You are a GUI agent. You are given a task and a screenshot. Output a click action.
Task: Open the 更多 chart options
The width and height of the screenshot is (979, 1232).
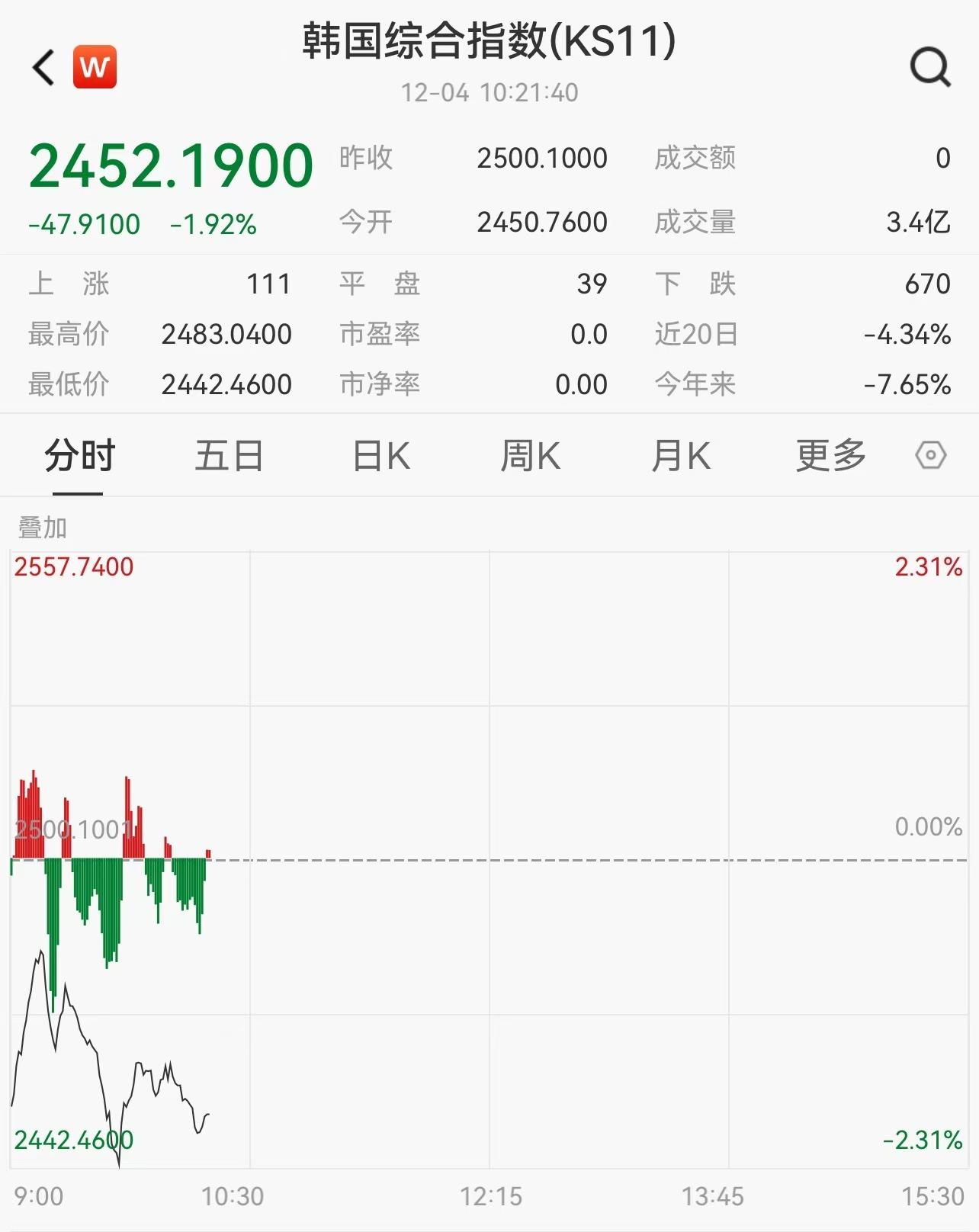831,457
